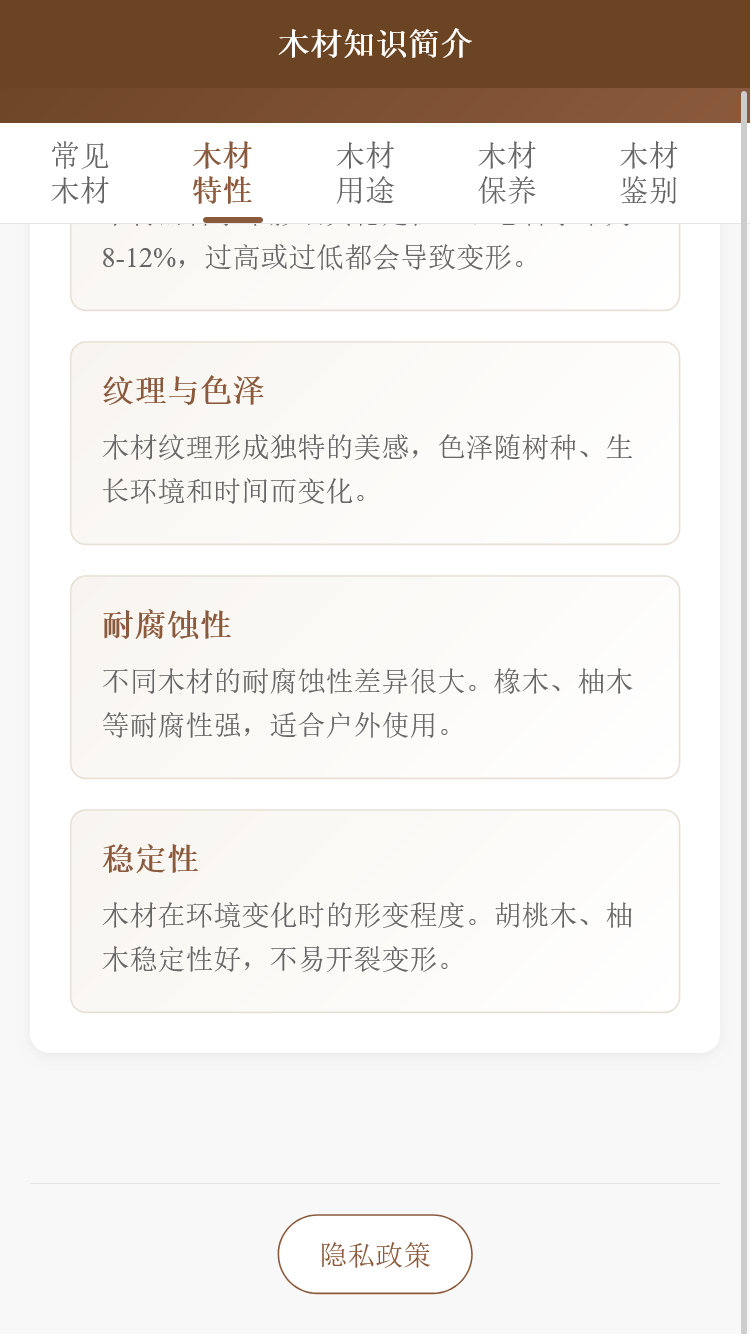Image resolution: width=752 pixels, height=1336 pixels.
Task: Switch to the 木材保养 tab
Action: pos(506,172)
